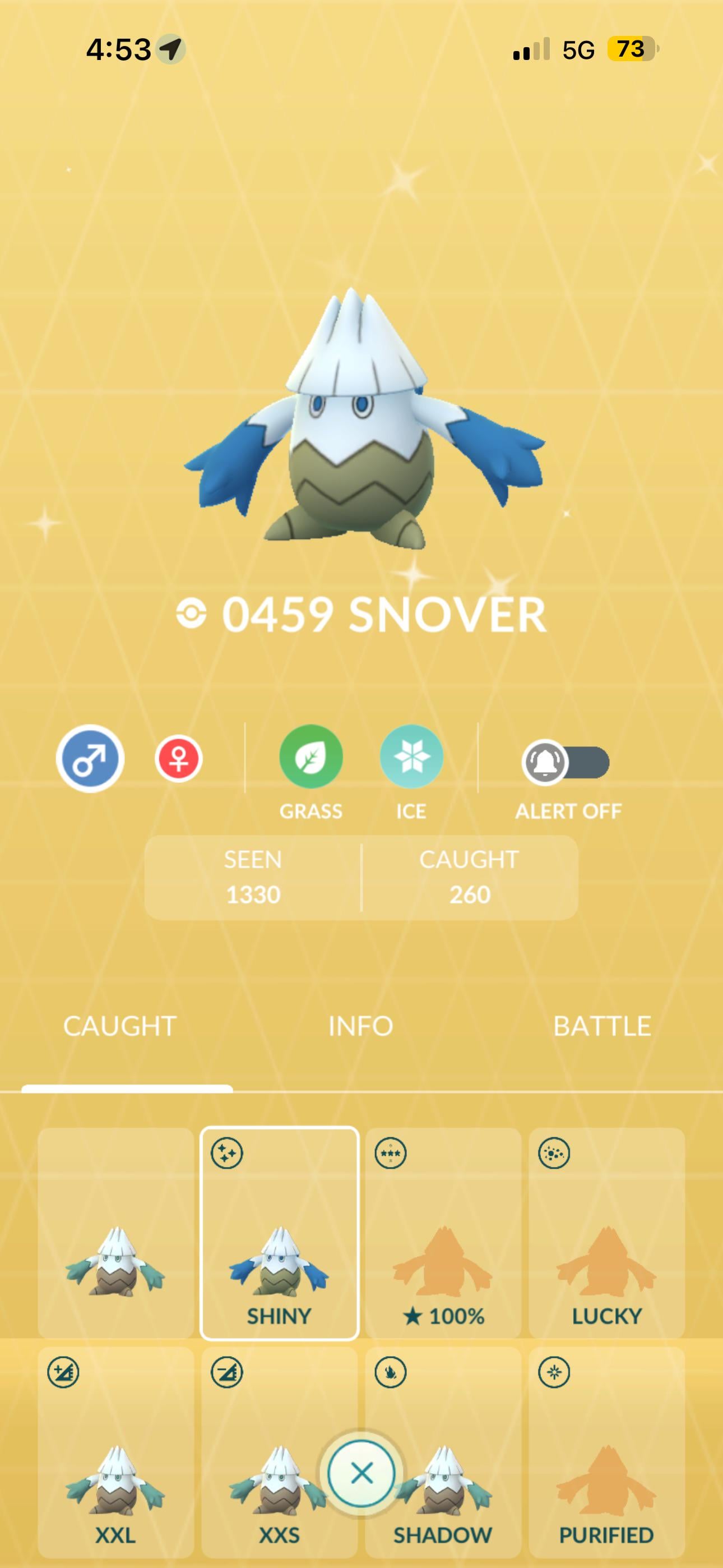
Task: Select the normal Snover tile
Action: [115, 1232]
